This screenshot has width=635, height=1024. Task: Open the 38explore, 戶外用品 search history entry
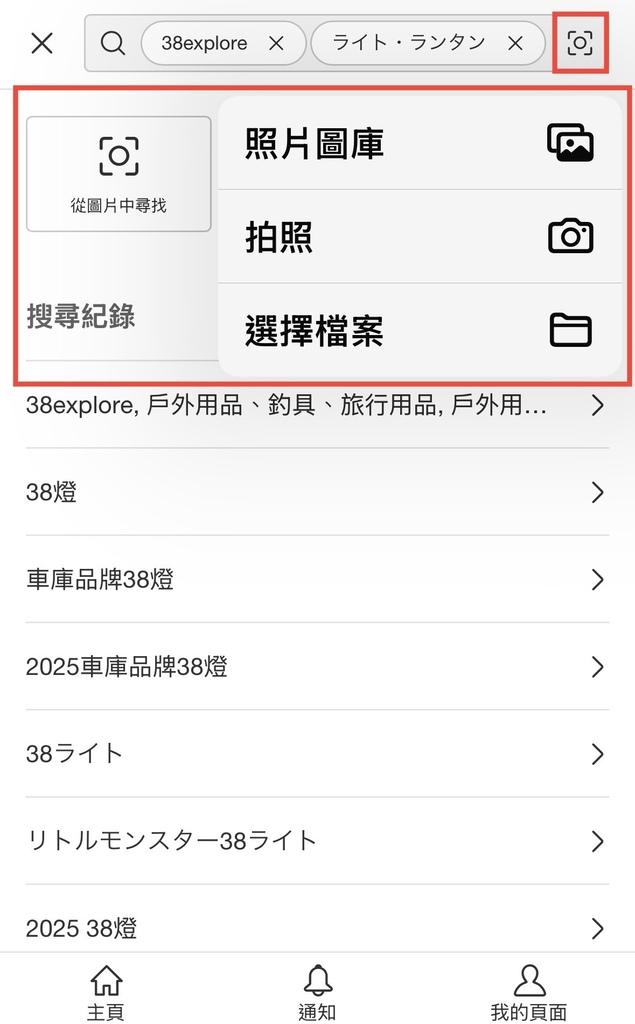318,406
